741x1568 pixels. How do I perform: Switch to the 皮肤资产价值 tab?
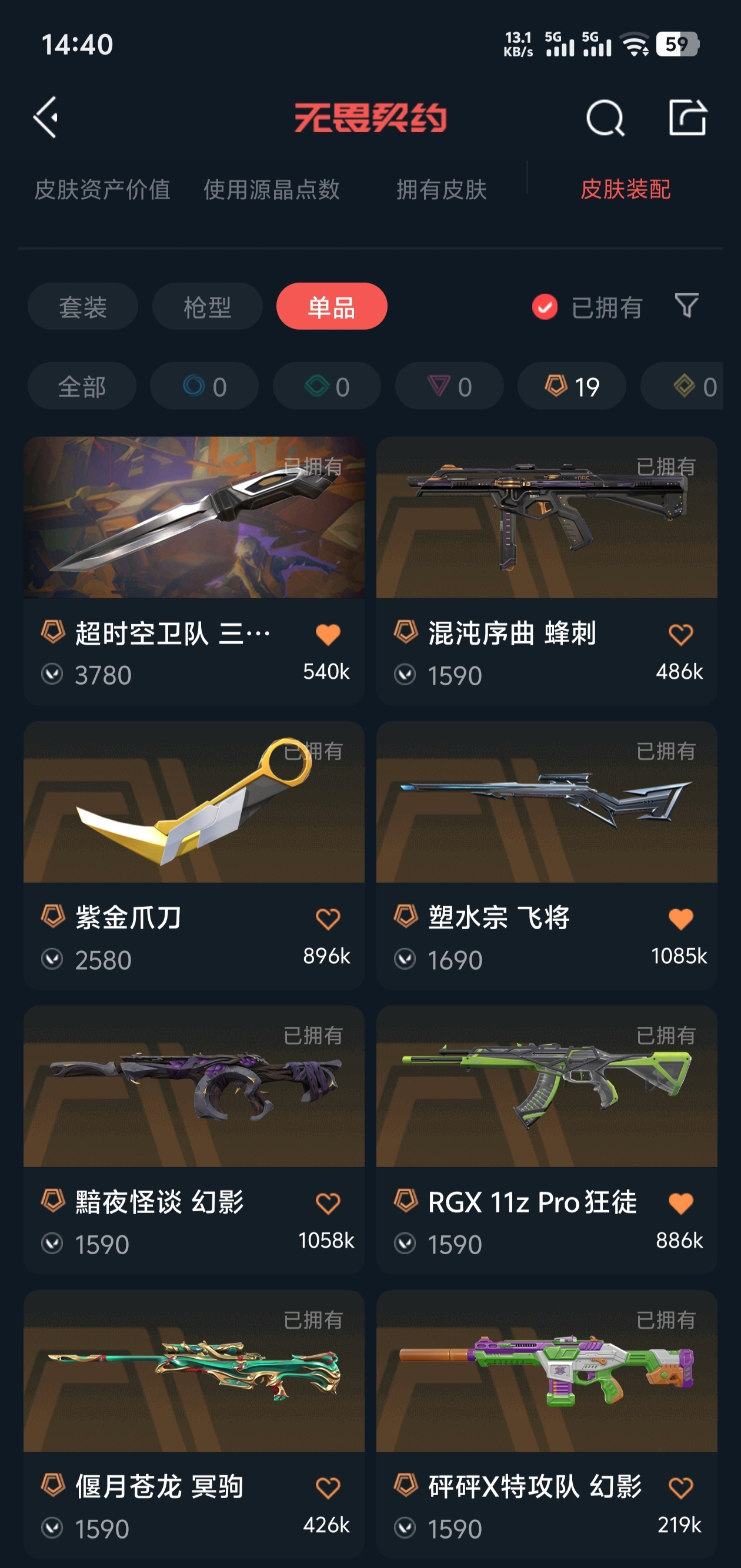click(x=102, y=189)
